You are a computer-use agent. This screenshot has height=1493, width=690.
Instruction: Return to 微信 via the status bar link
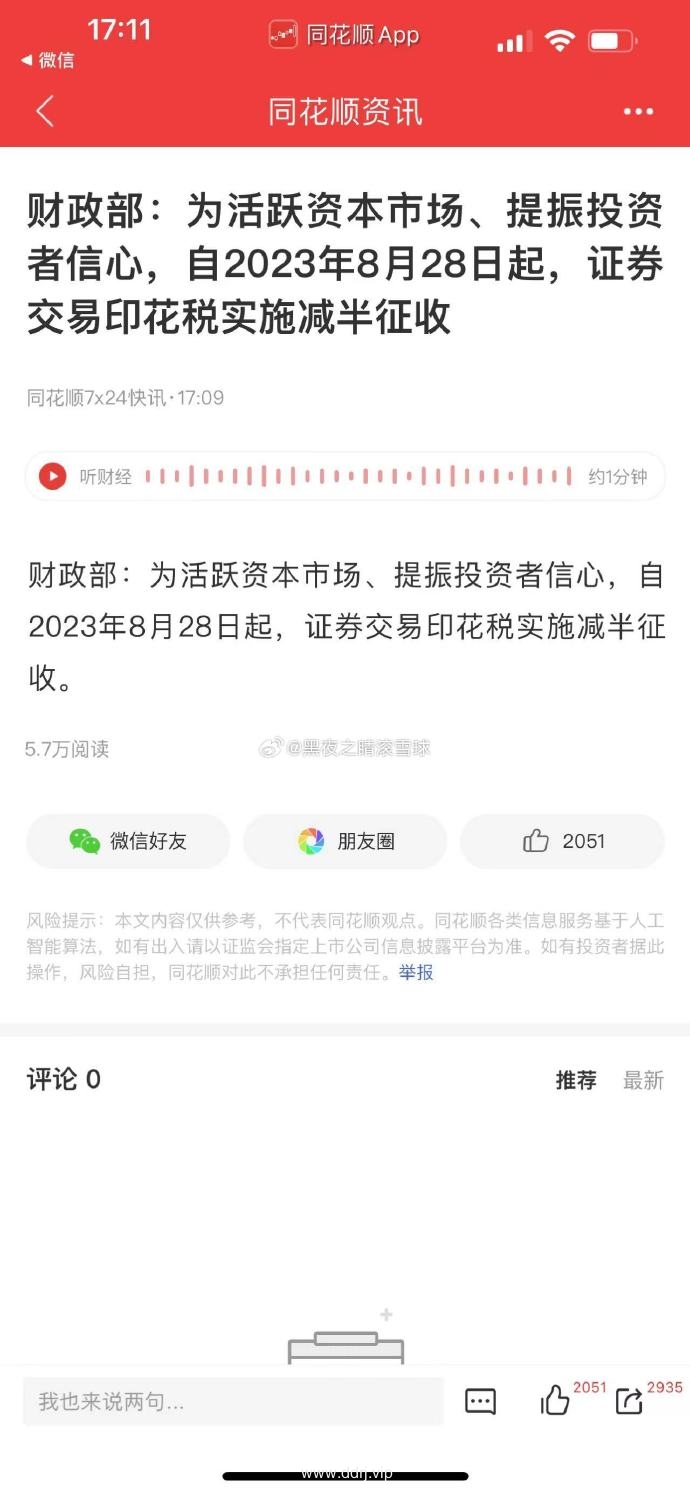[x=47, y=60]
